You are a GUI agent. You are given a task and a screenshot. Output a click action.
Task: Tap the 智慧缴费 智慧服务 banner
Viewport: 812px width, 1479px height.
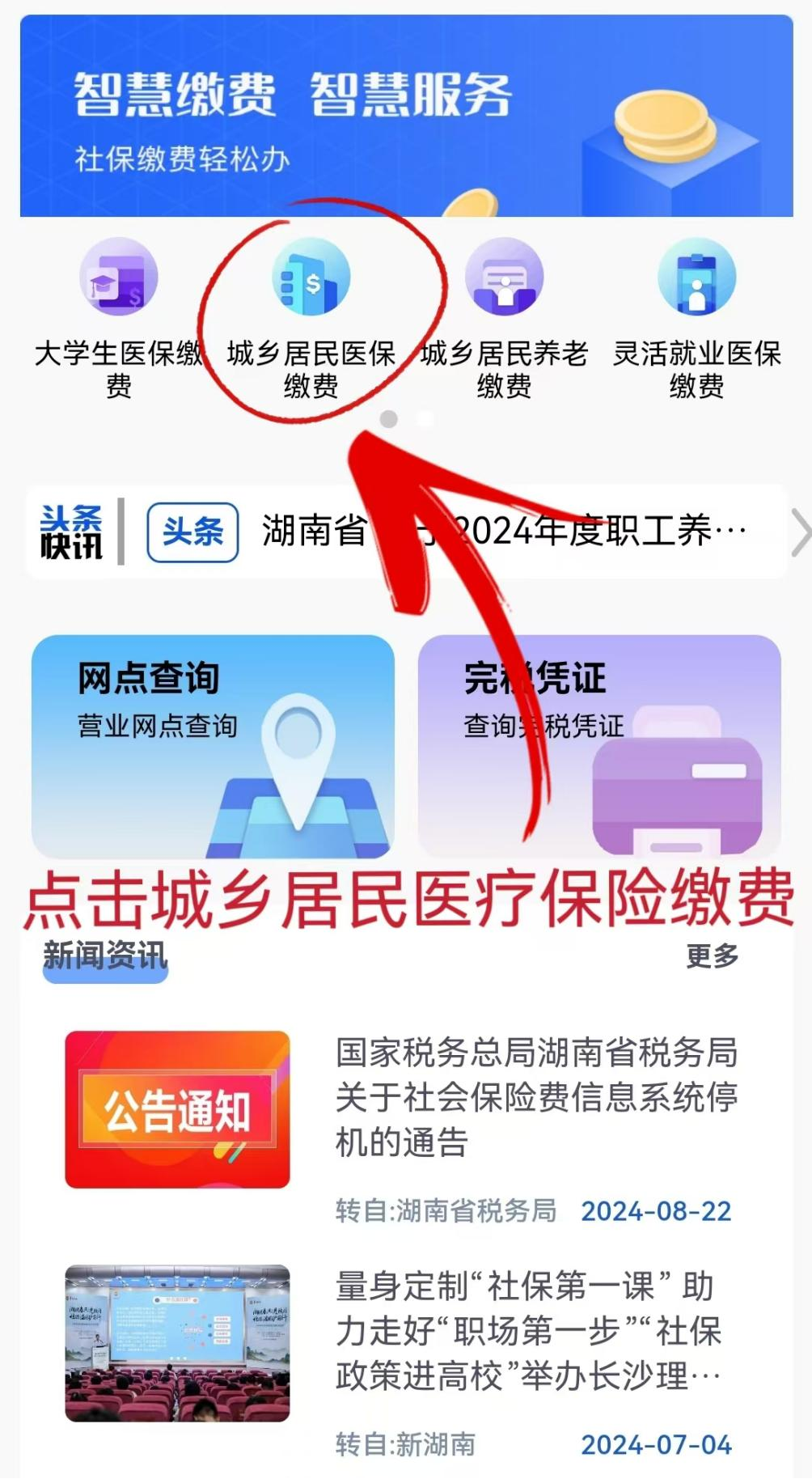[x=406, y=116]
